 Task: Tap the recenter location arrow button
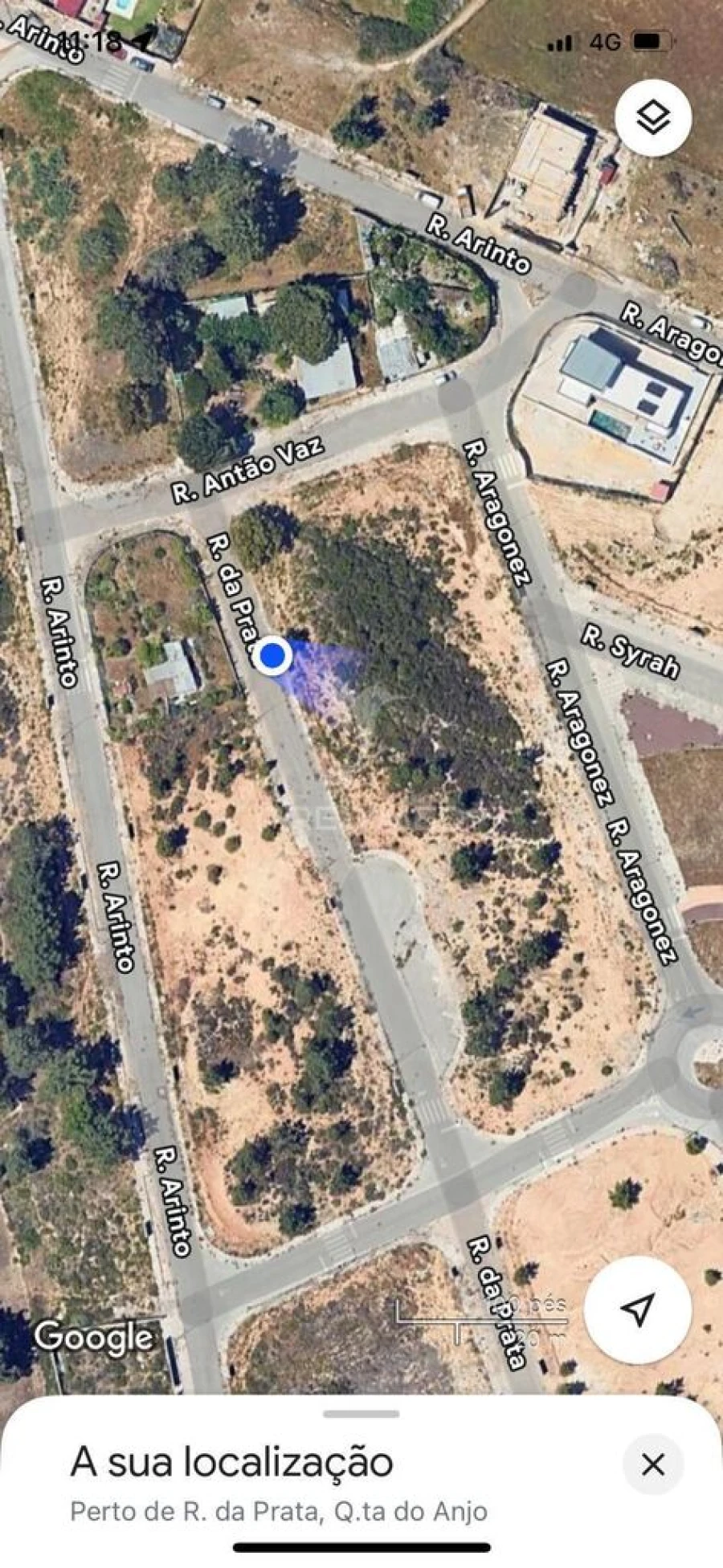(637, 1310)
